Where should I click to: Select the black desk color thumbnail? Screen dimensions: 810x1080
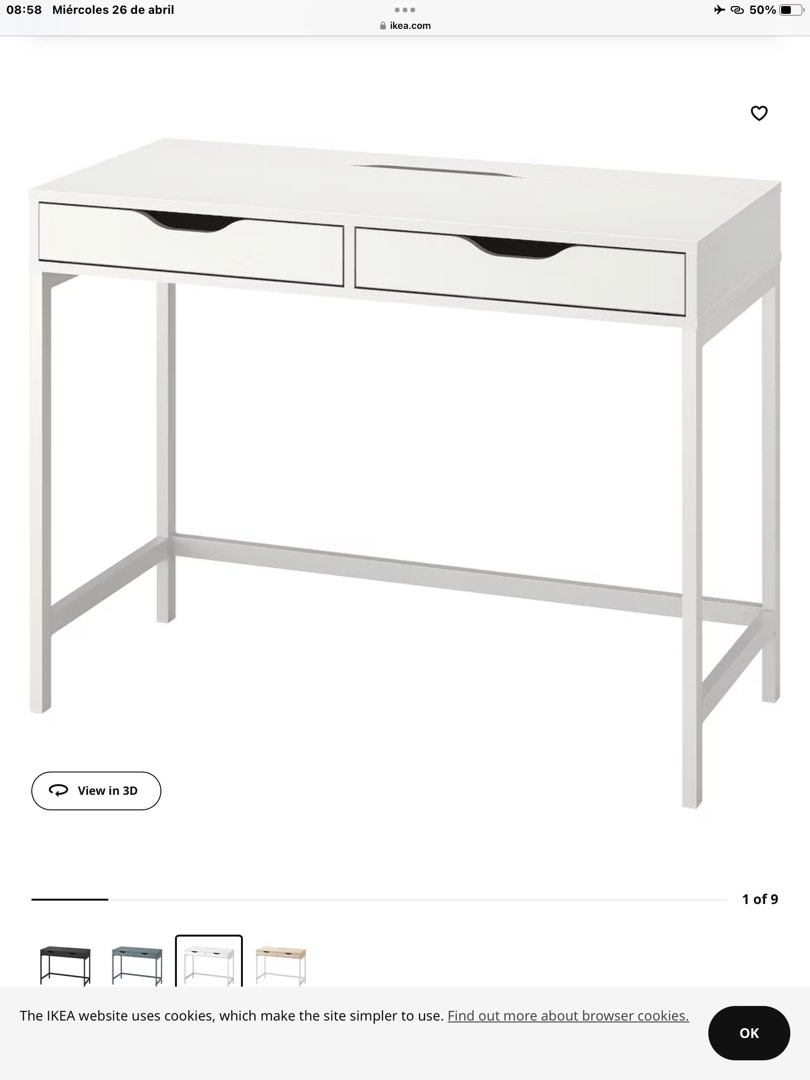pos(65,962)
